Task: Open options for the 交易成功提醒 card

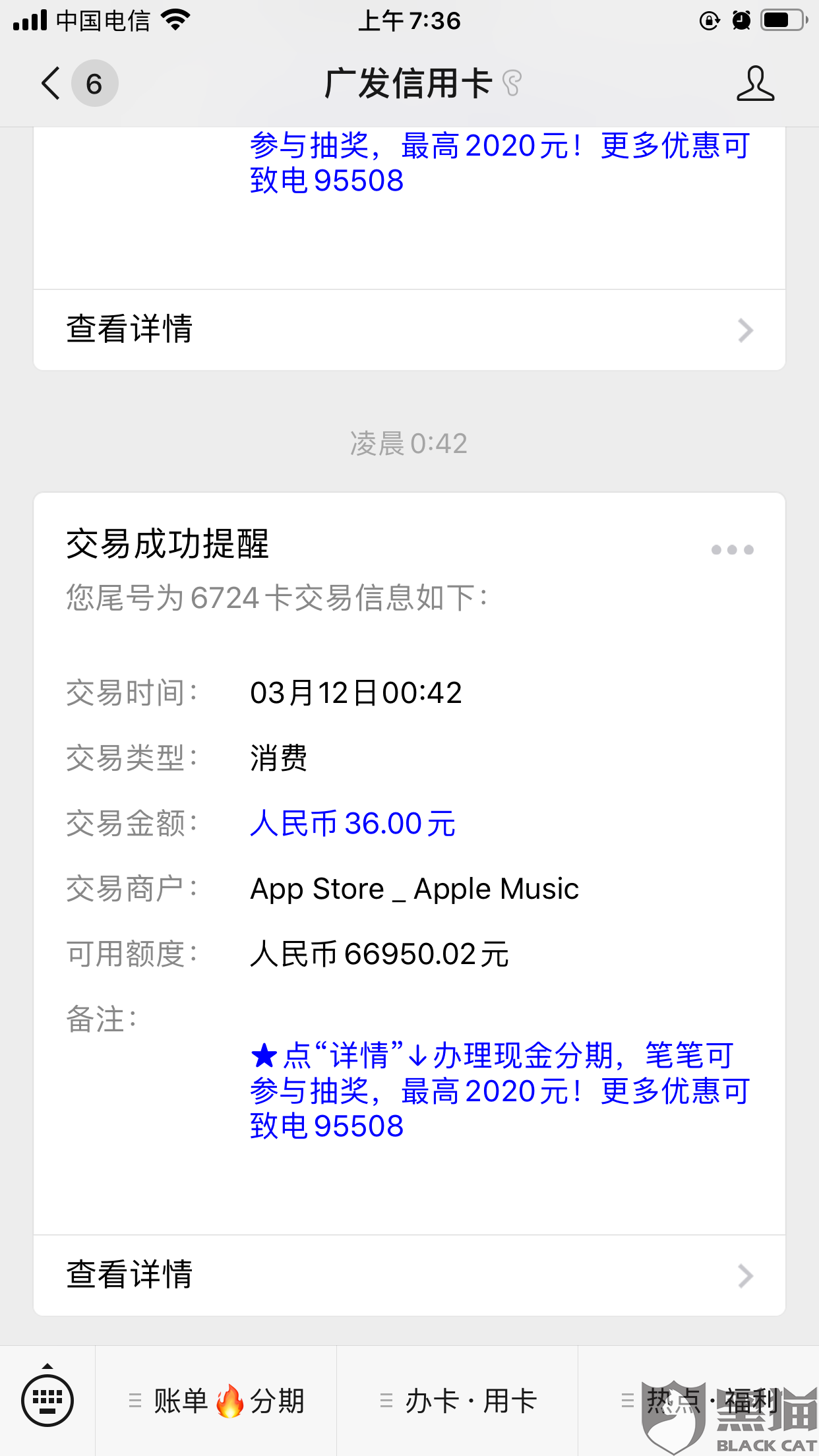Action: coord(732,550)
